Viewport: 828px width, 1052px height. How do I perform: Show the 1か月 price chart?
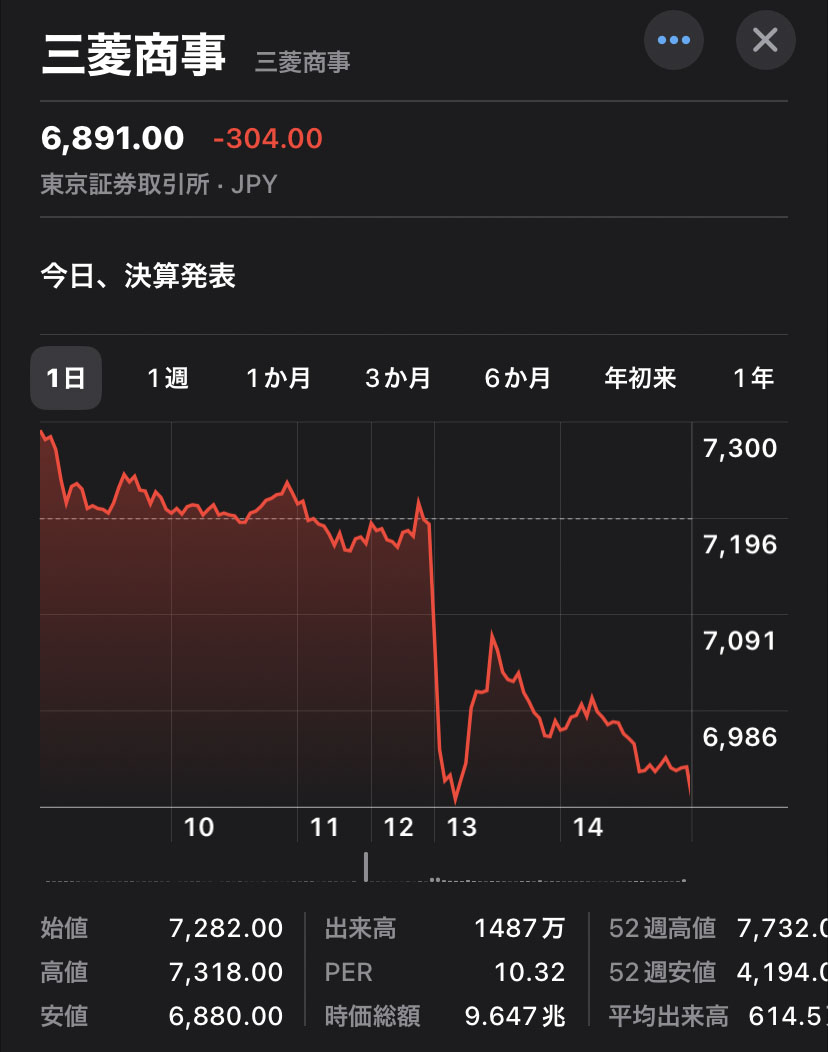pos(279,378)
